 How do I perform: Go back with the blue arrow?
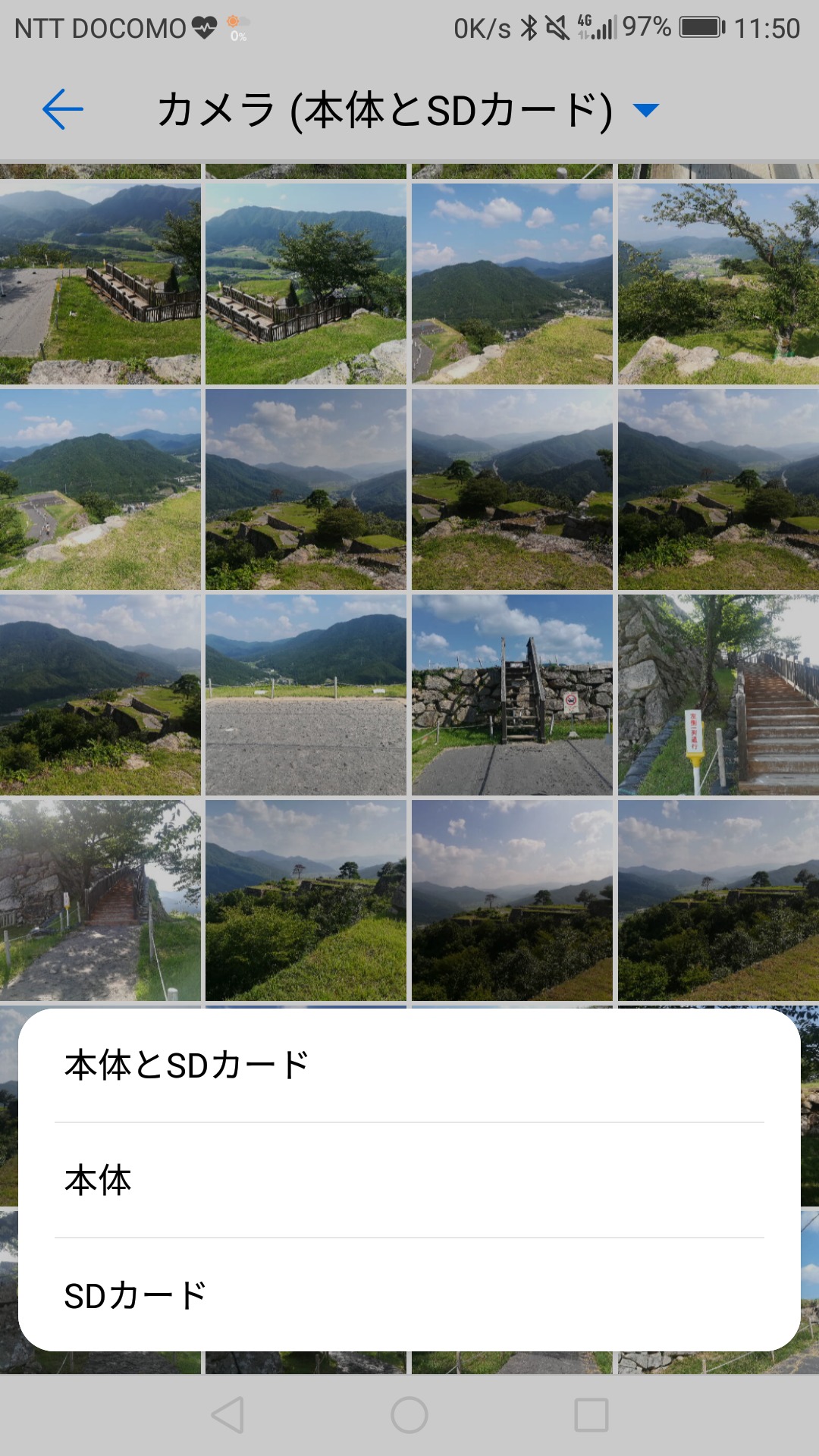pyautogui.click(x=62, y=109)
